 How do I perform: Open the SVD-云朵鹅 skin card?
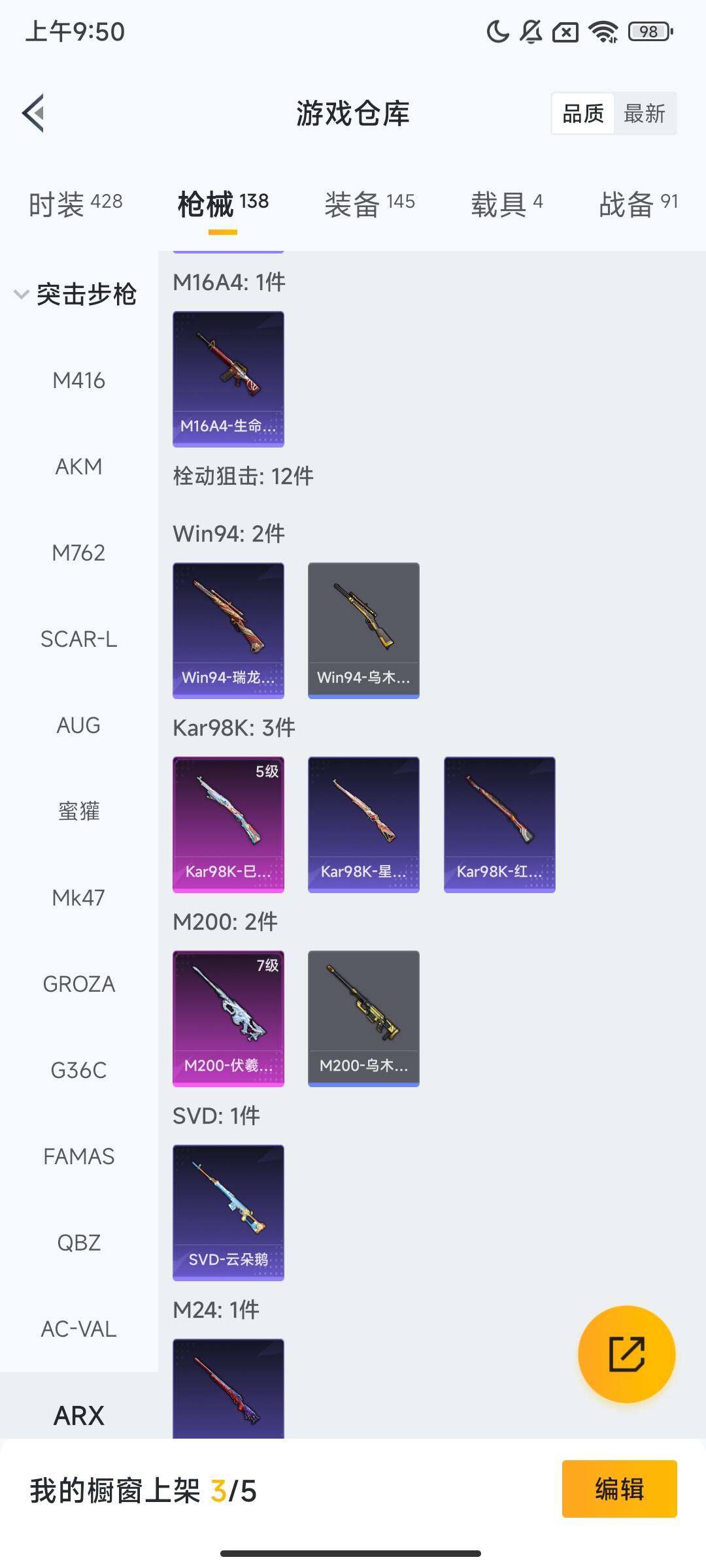228,1213
